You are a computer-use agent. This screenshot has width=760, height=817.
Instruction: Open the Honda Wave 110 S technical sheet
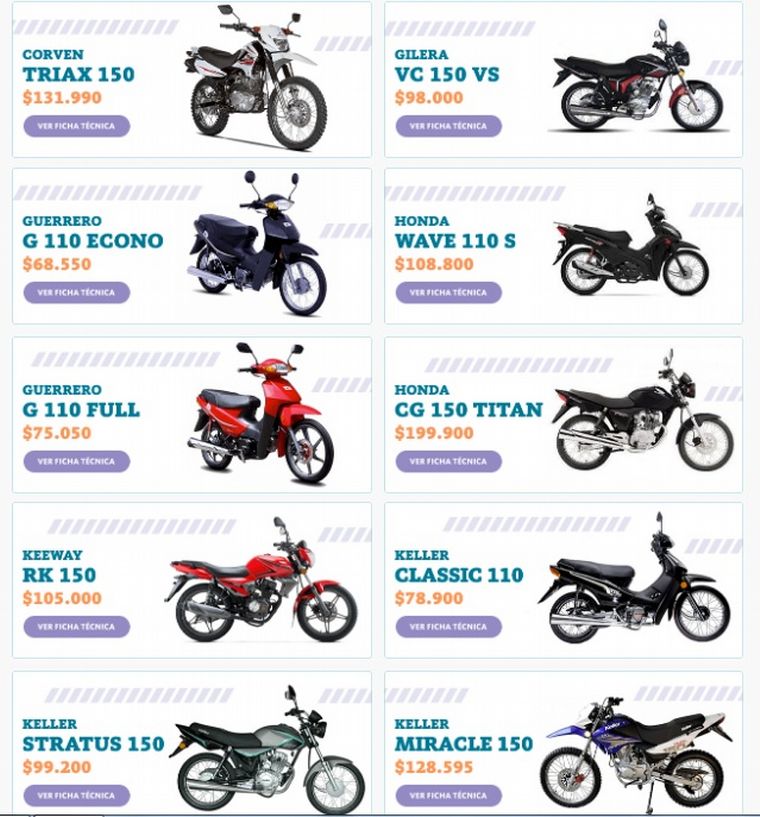click(448, 291)
